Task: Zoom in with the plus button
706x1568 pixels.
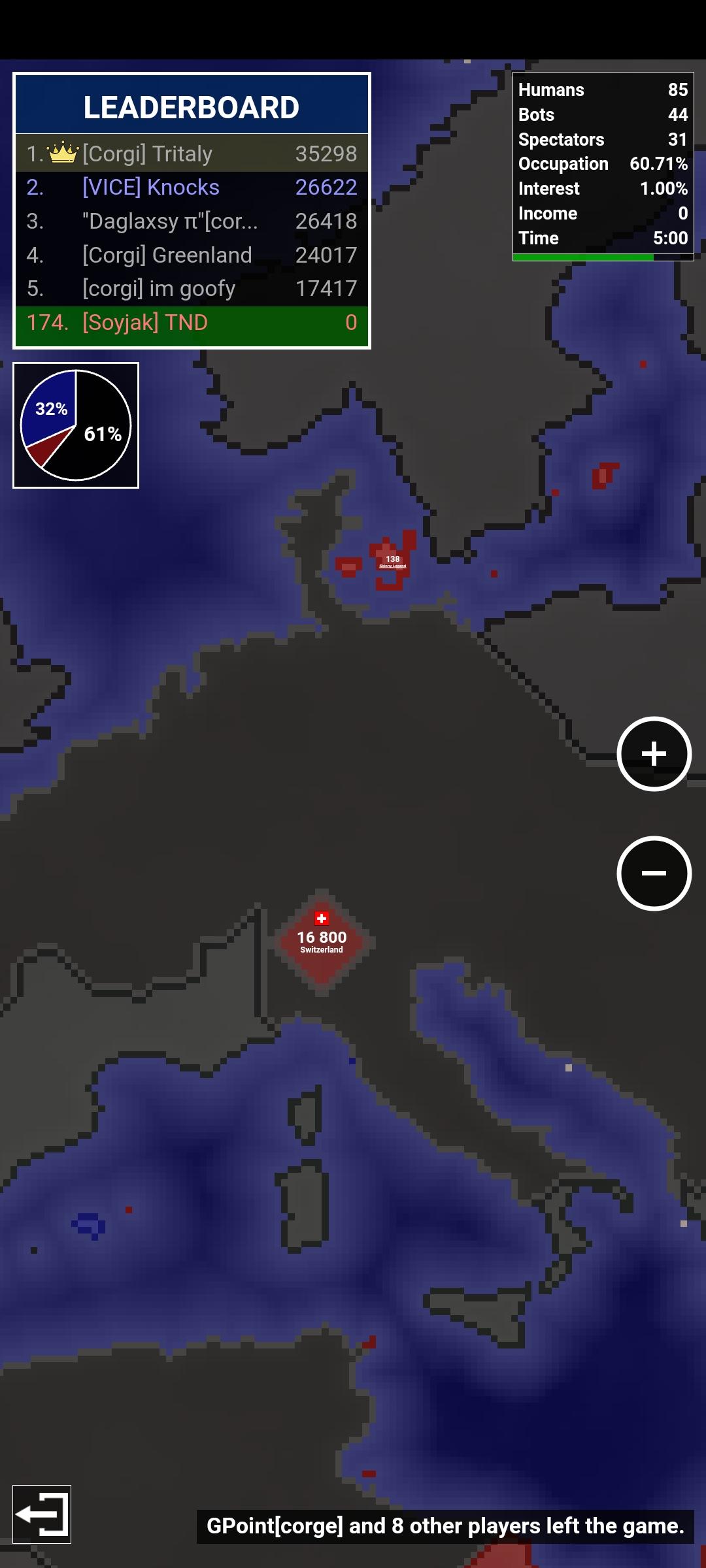Action: pos(654,754)
